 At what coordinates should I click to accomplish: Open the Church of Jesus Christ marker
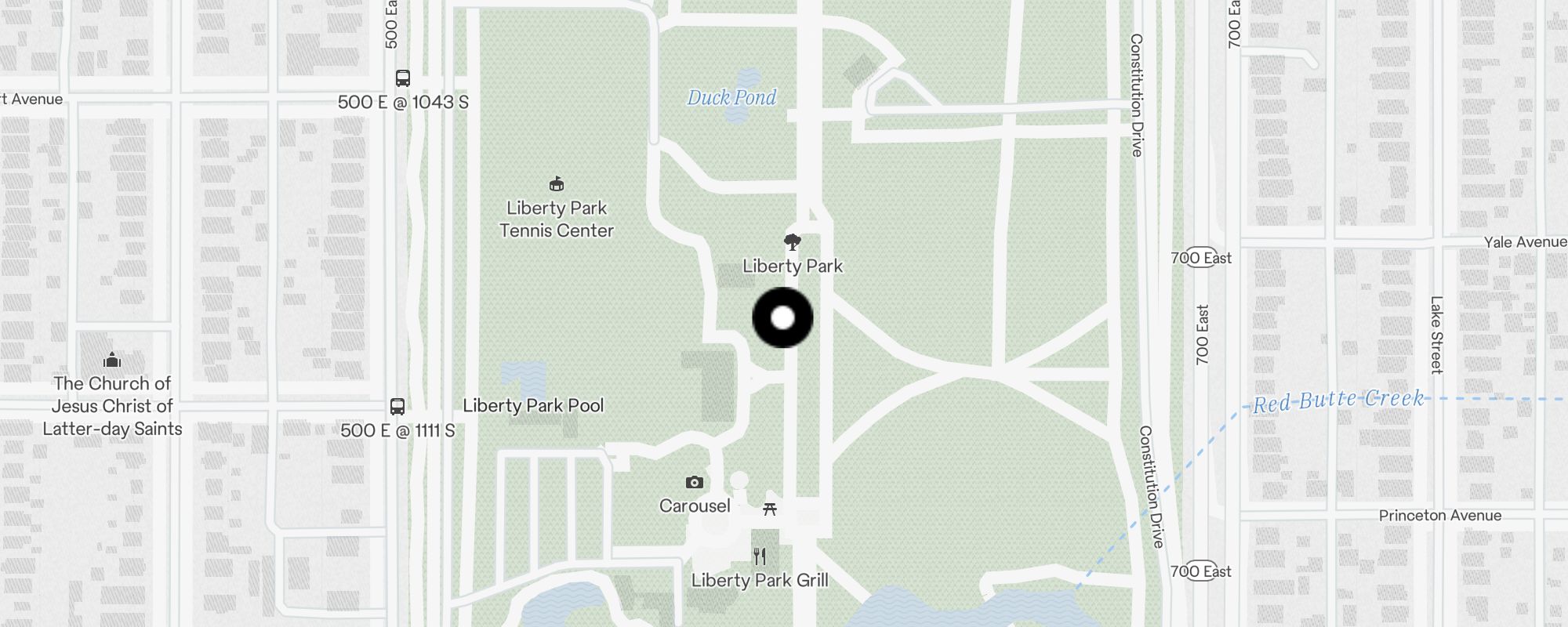[x=112, y=360]
